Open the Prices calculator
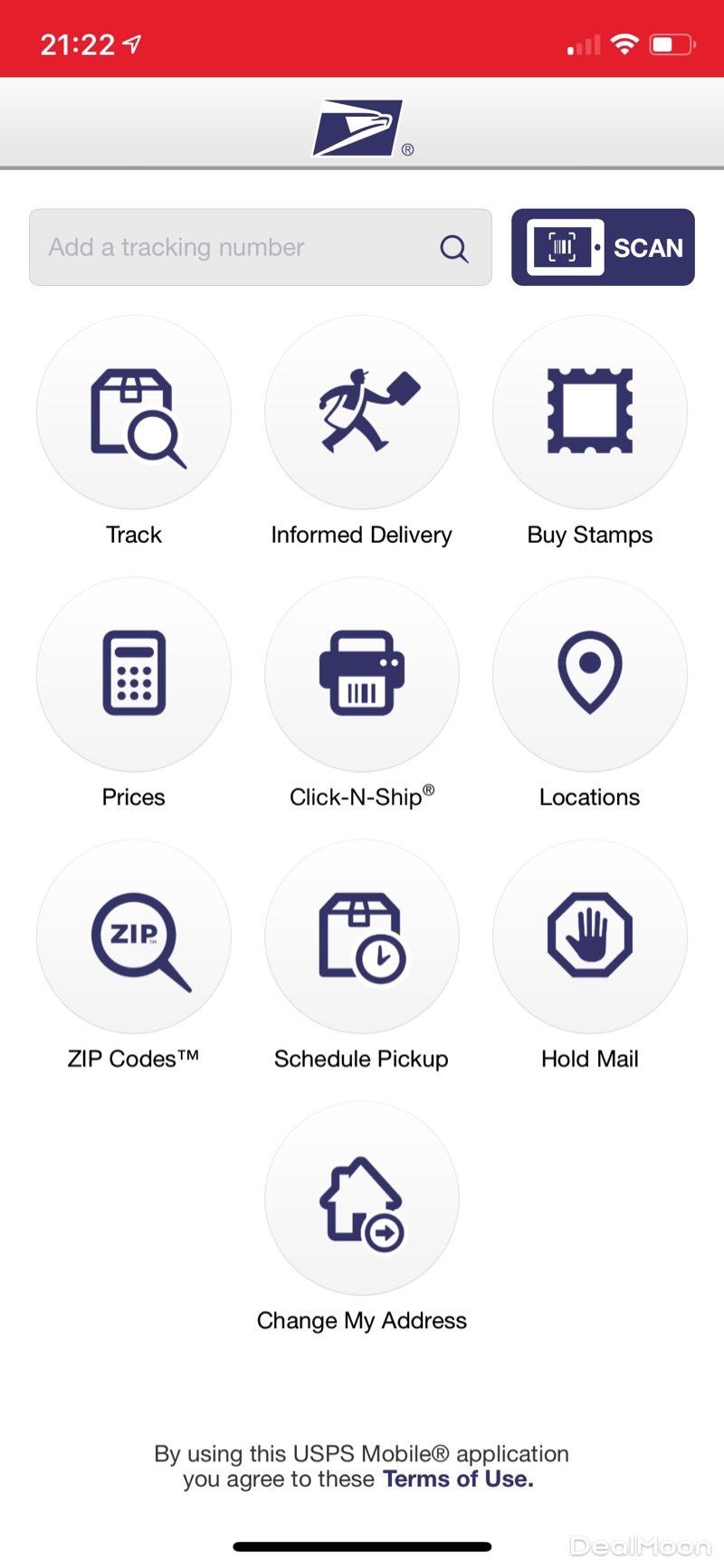Screen dimensions: 724x1568 pyautogui.click(x=134, y=675)
